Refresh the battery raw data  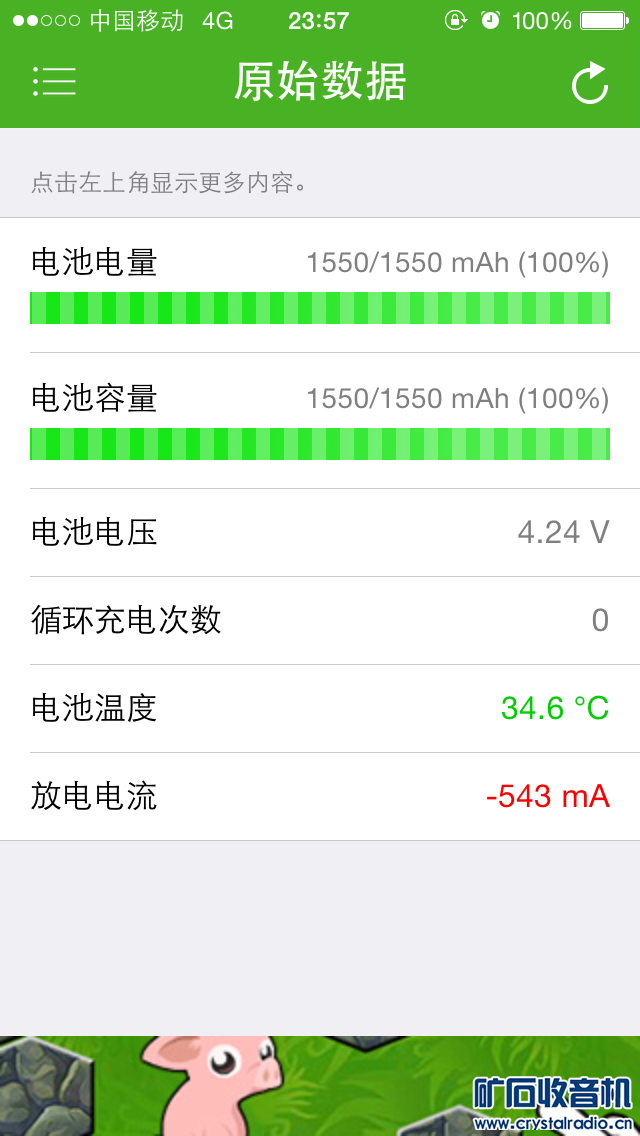(590, 83)
